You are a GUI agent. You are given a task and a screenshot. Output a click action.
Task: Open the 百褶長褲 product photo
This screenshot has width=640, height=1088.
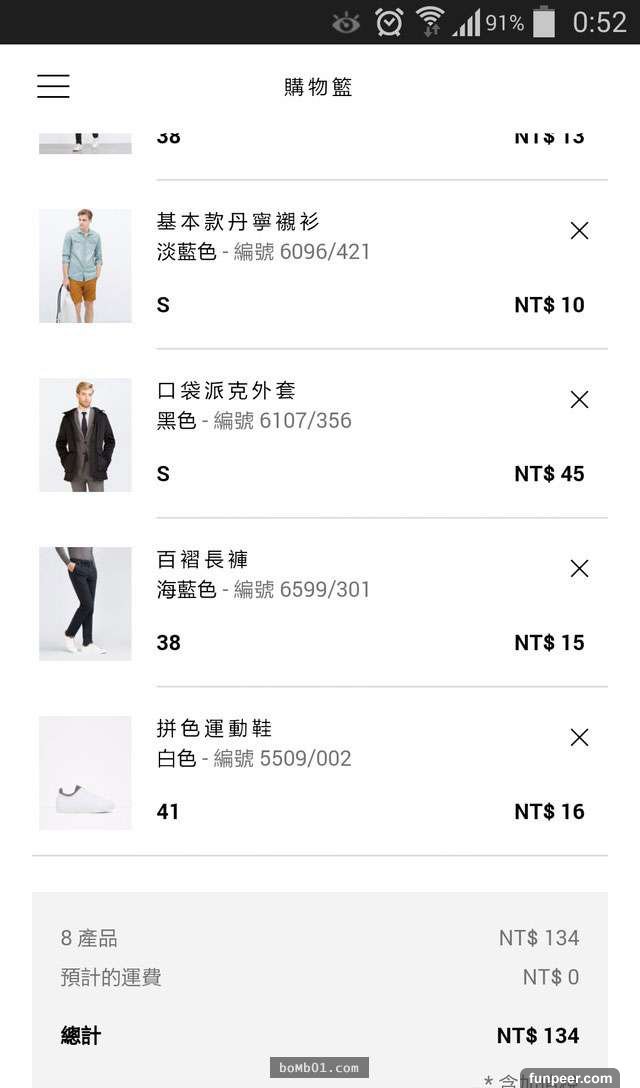(x=85, y=604)
